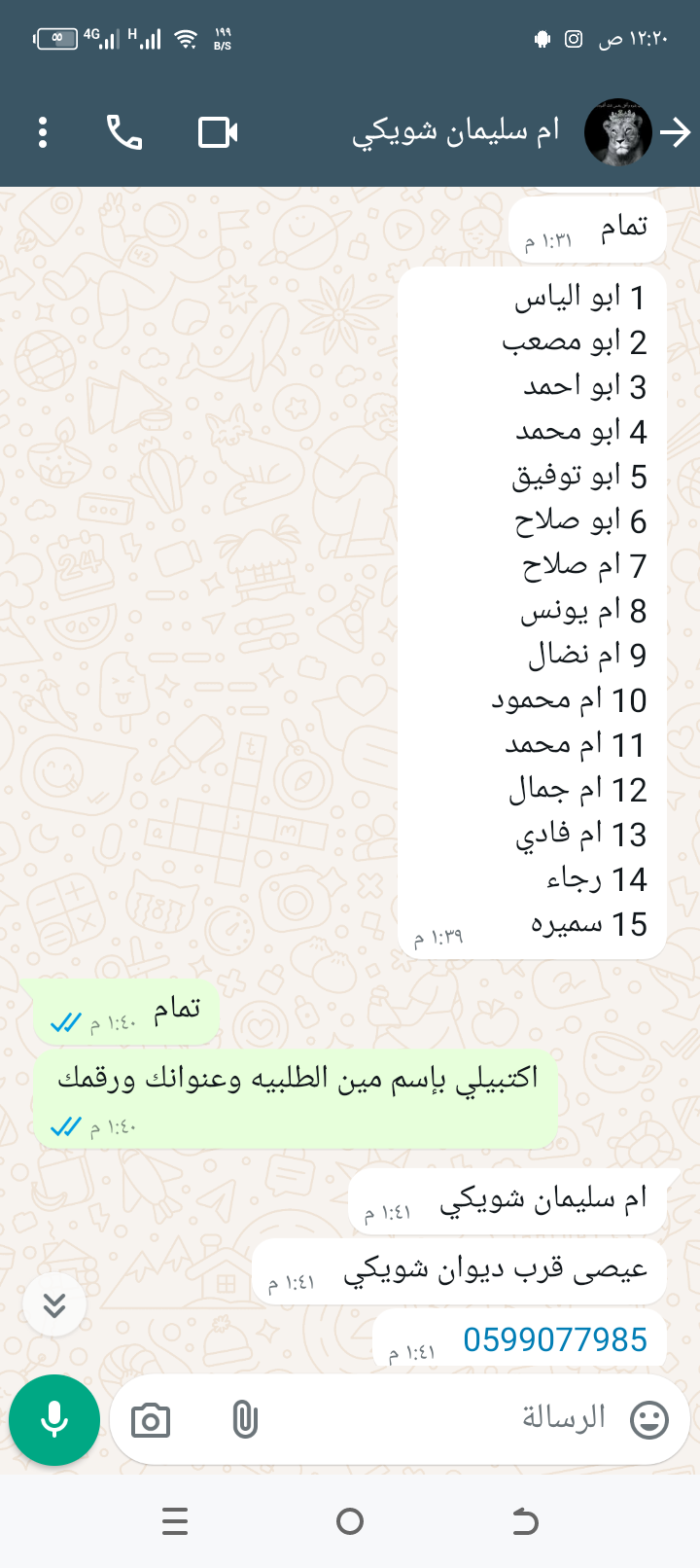Screen dimensions: 700x1568
Task: Record a voice message with the microphone
Action: tap(54, 1420)
